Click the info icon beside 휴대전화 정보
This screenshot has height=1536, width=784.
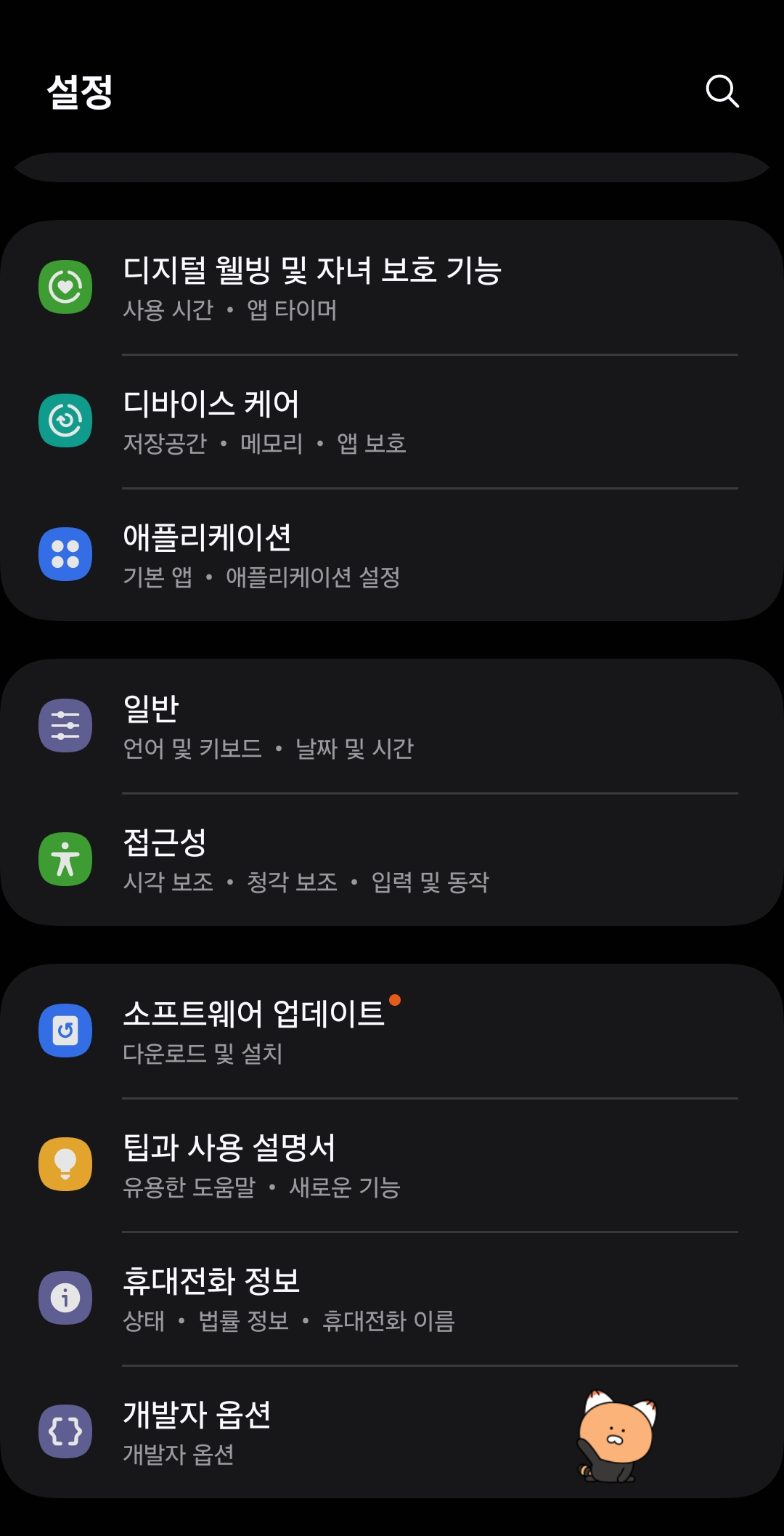click(66, 1298)
